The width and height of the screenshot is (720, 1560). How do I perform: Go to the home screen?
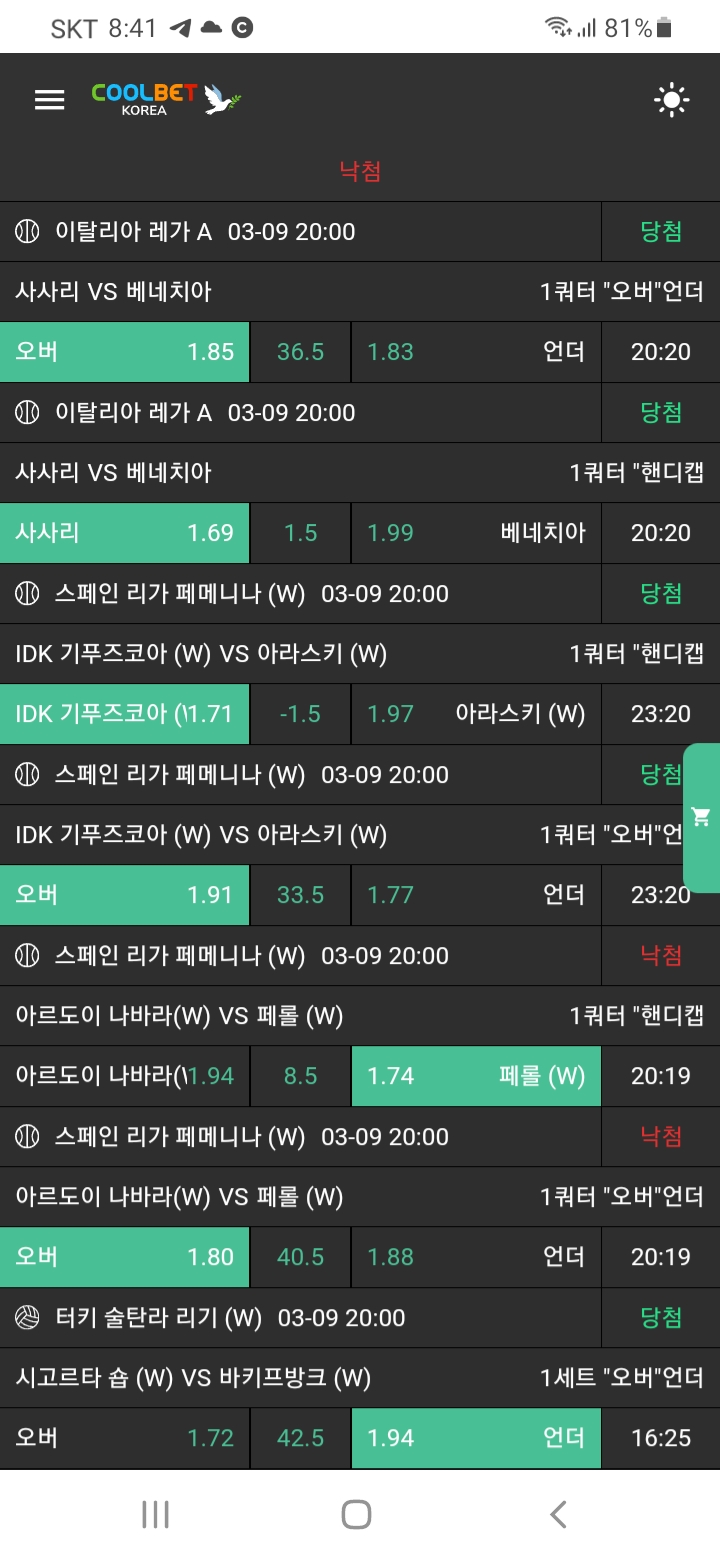coord(356,1514)
